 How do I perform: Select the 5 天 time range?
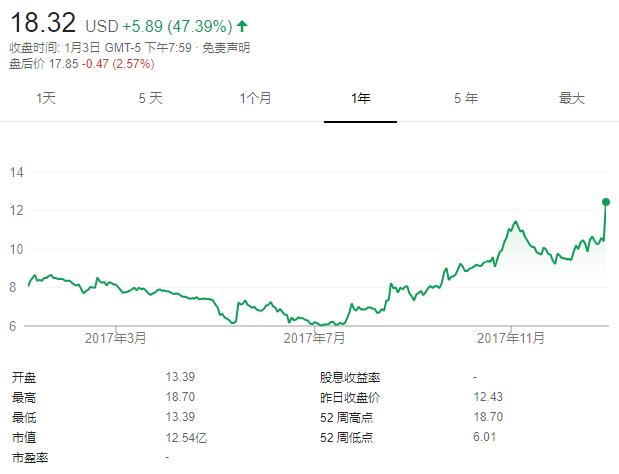click(150, 98)
